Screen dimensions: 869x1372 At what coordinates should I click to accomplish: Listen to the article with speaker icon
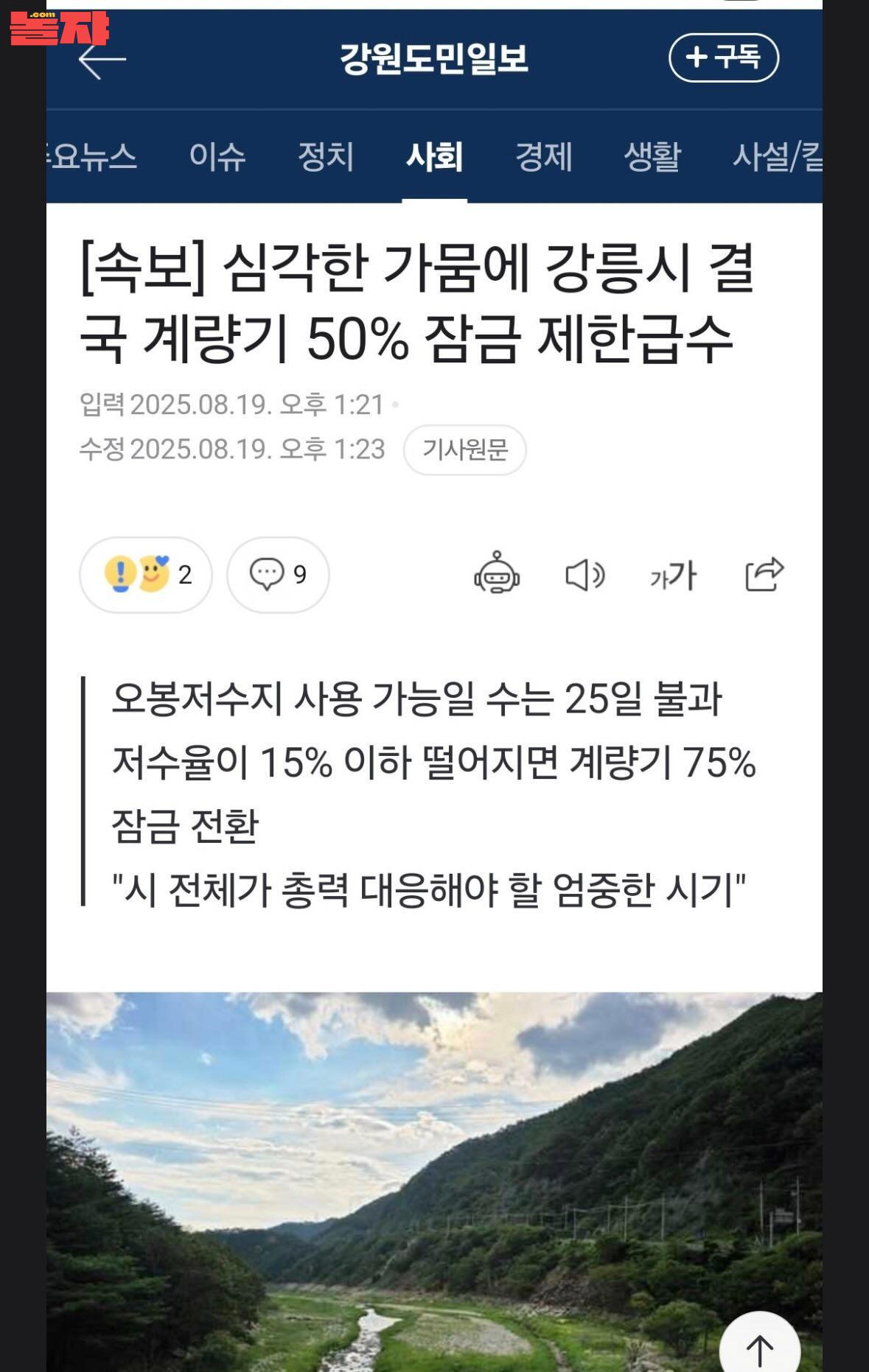584,575
